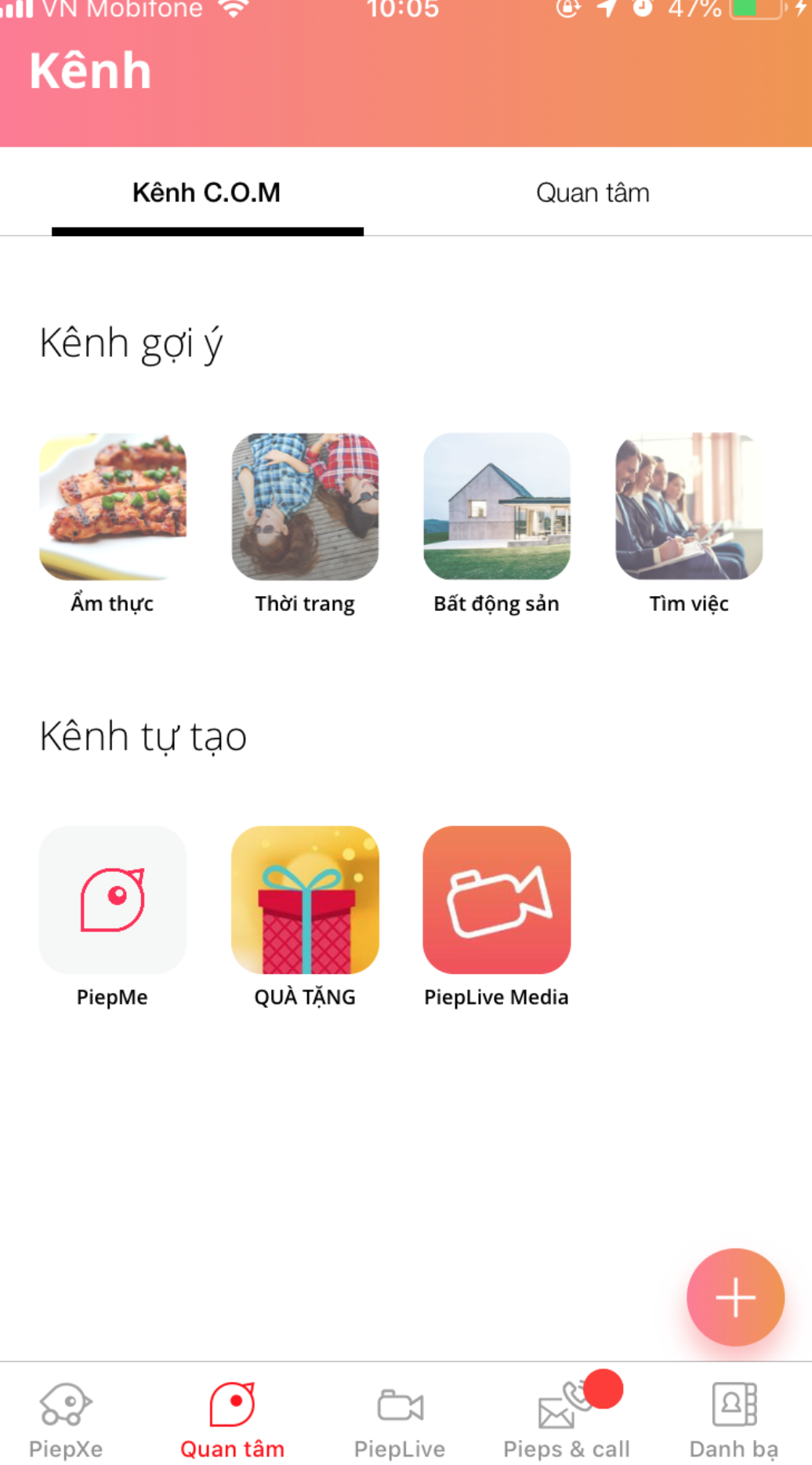Open the PiepMe channel
This screenshot has width=812, height=1465.
tap(113, 900)
